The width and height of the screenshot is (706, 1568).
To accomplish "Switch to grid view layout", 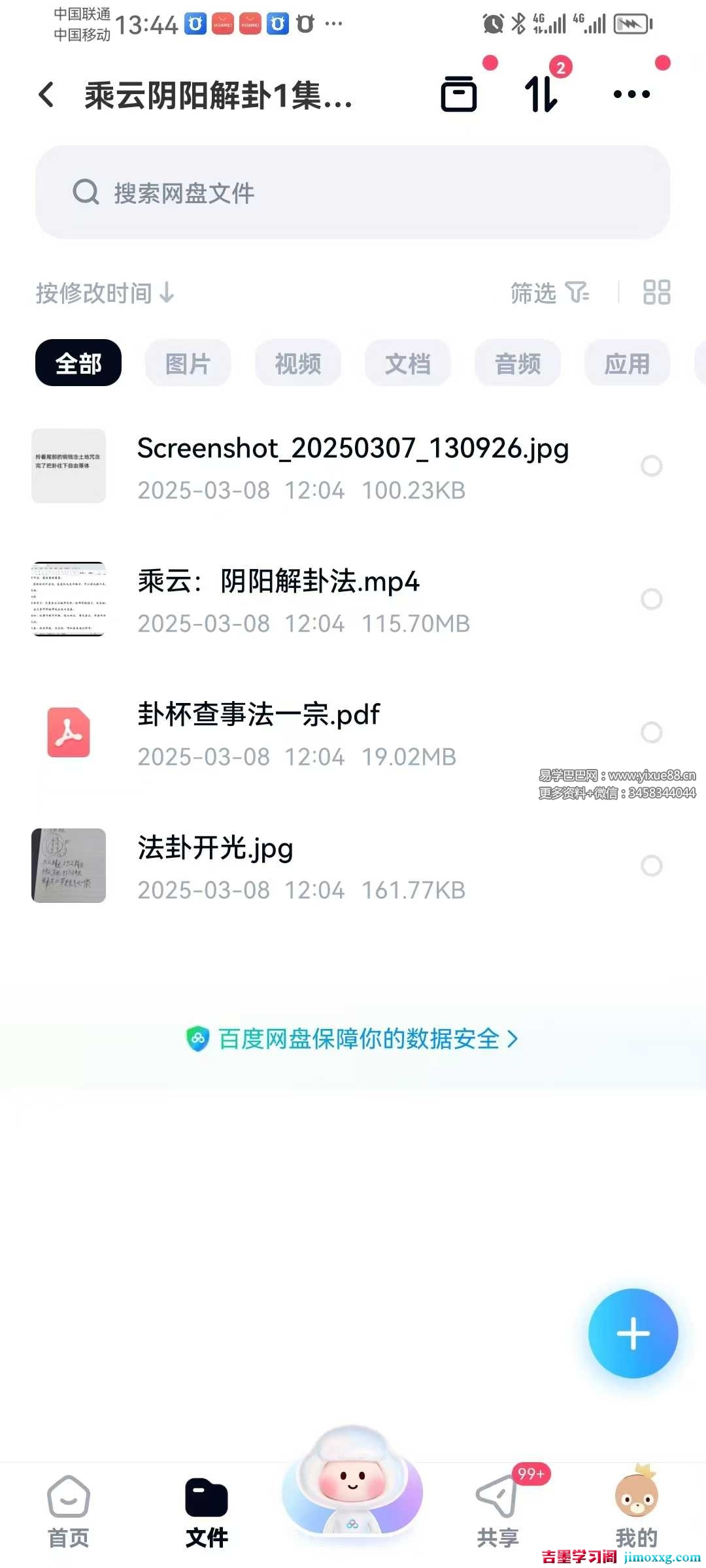I will (656, 293).
